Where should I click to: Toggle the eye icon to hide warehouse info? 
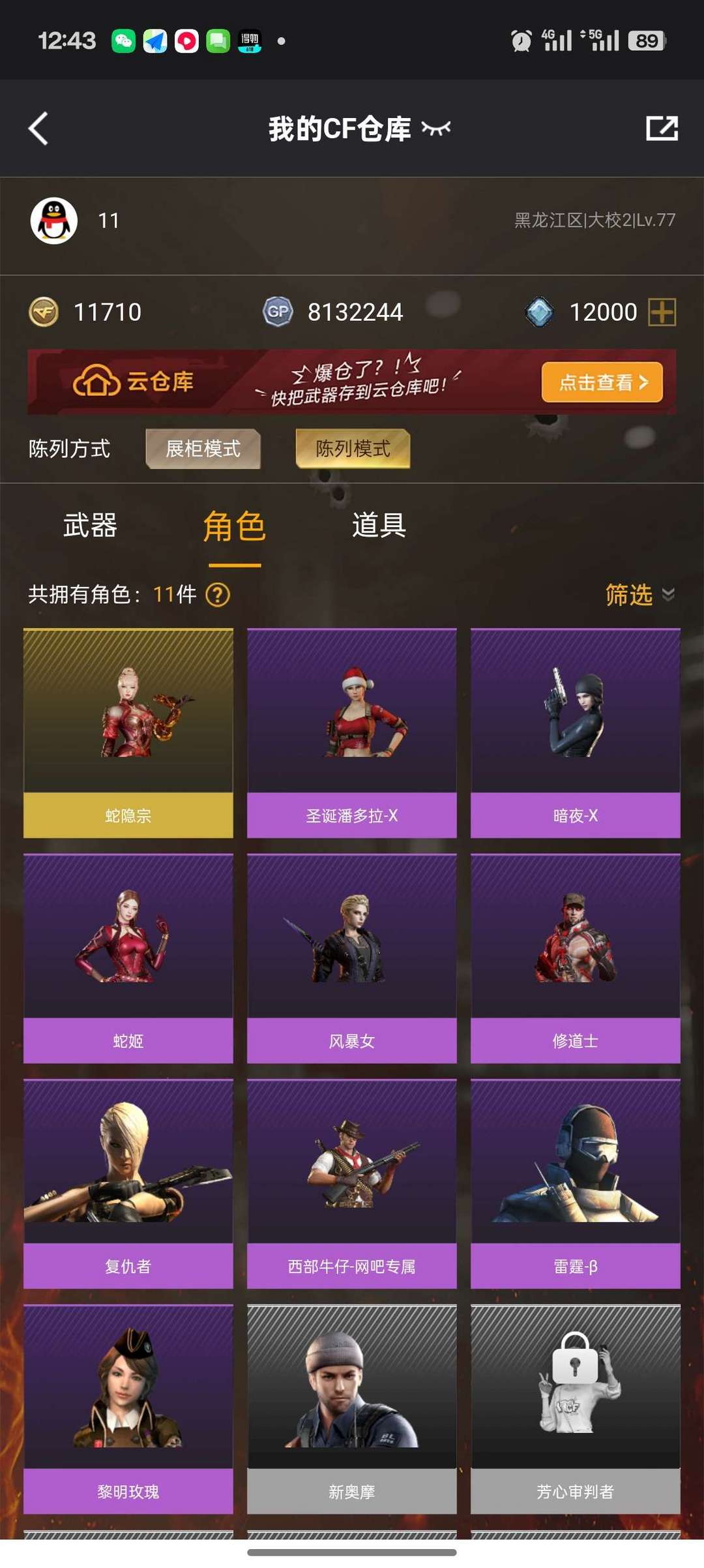(x=436, y=128)
